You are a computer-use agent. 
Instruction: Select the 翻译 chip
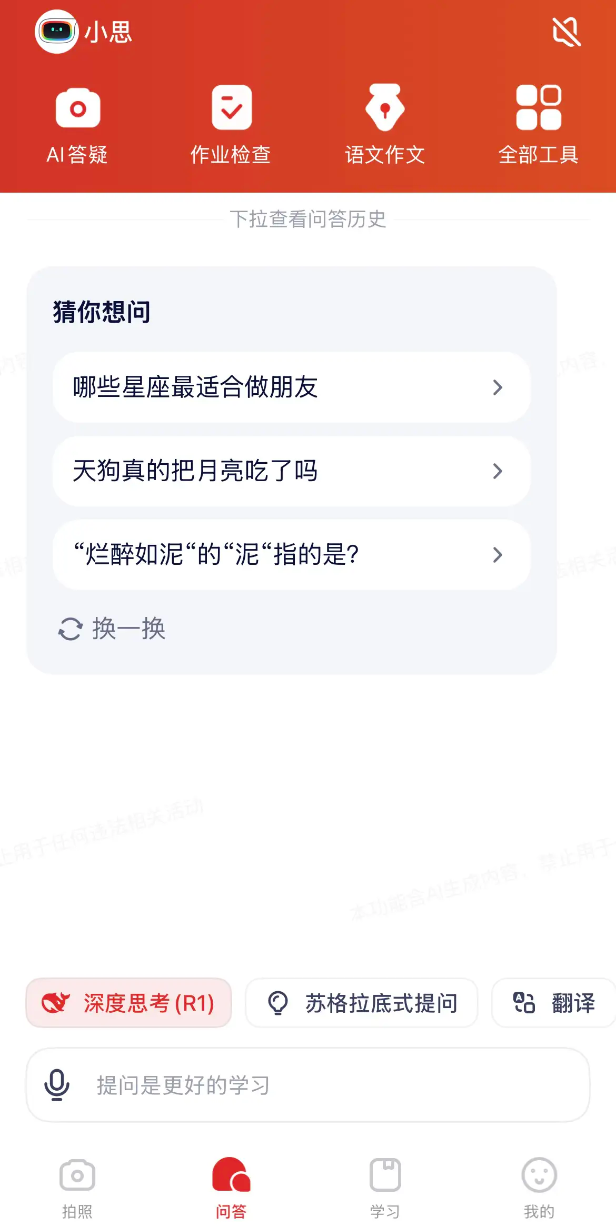pos(554,1003)
